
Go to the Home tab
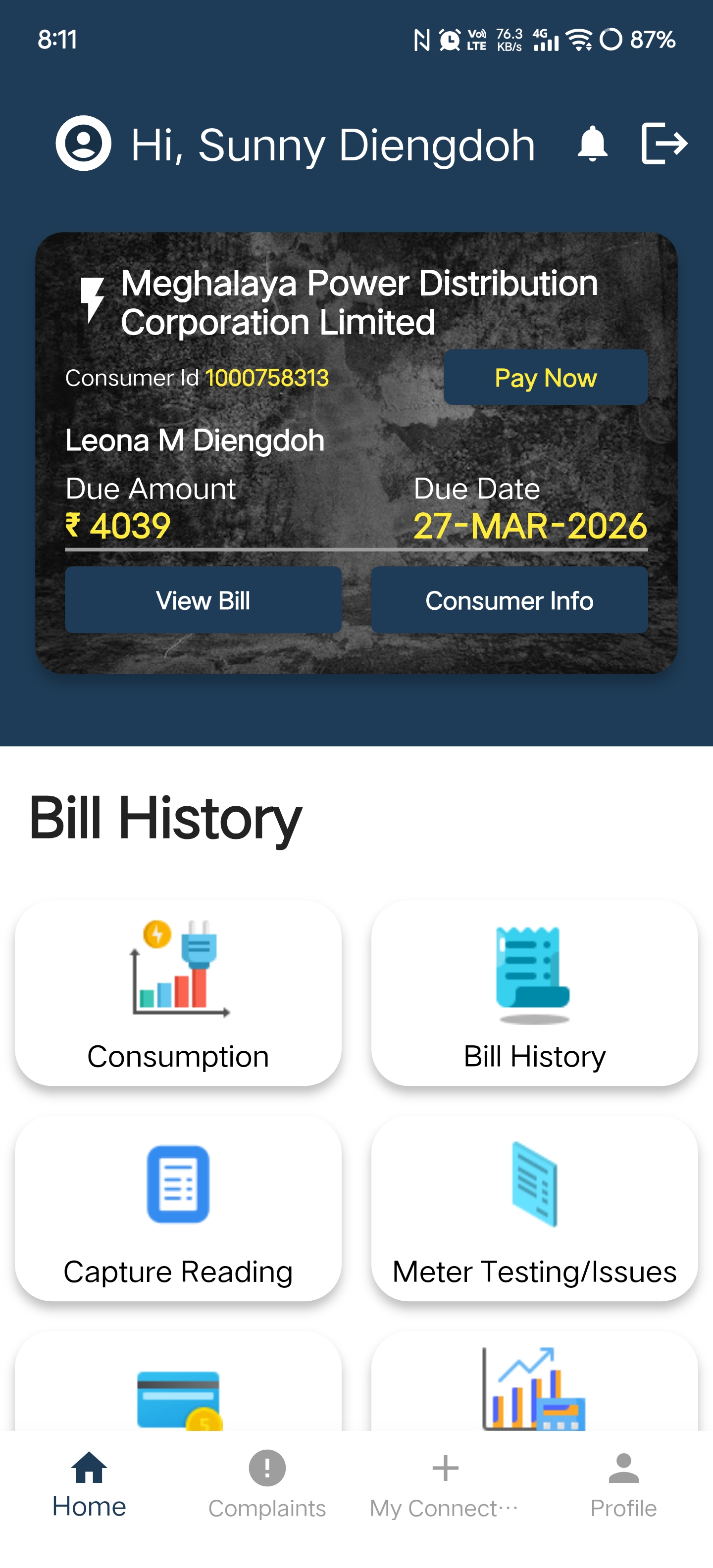click(89, 1484)
